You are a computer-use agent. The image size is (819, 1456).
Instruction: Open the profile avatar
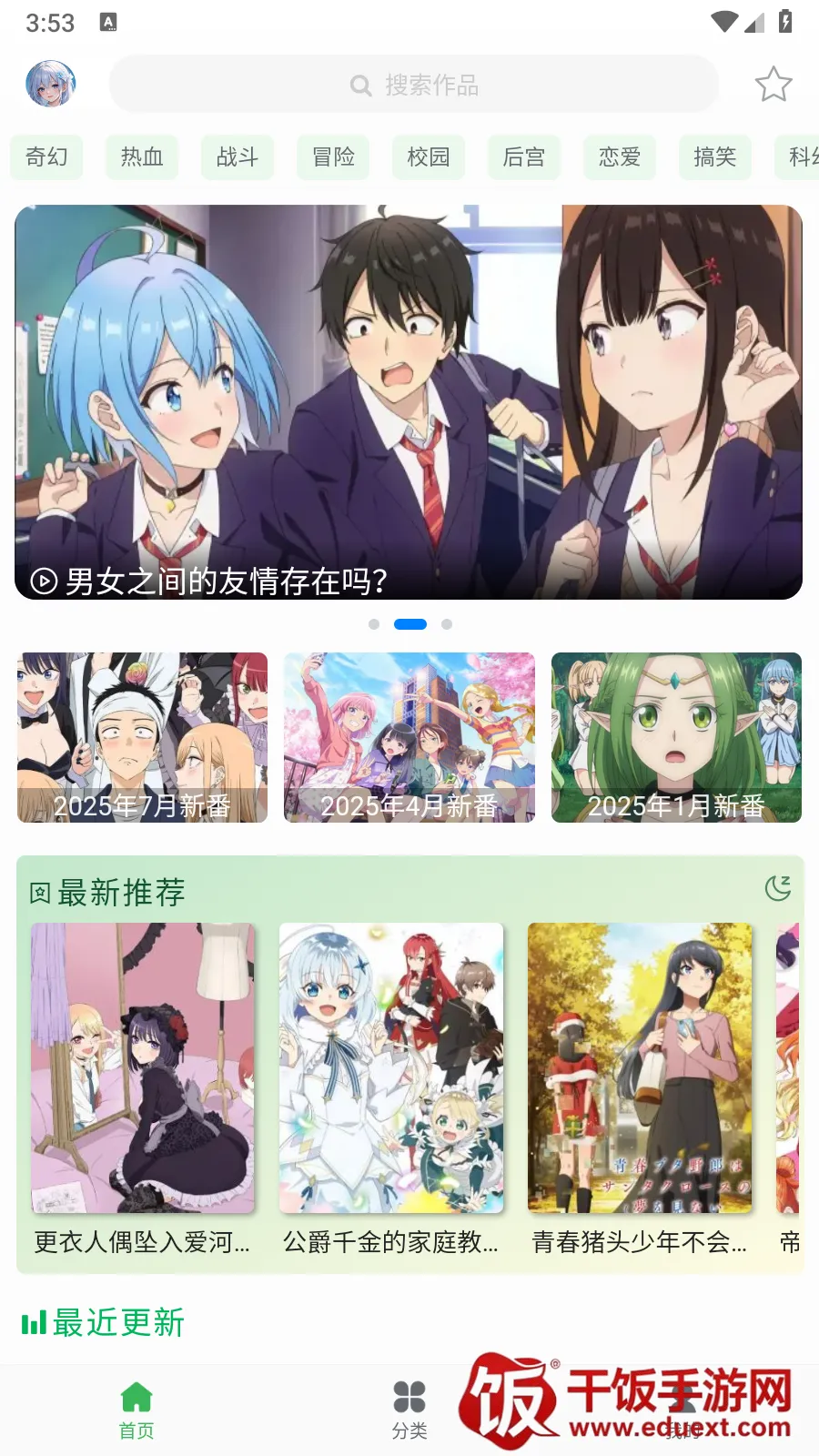pos(50,85)
